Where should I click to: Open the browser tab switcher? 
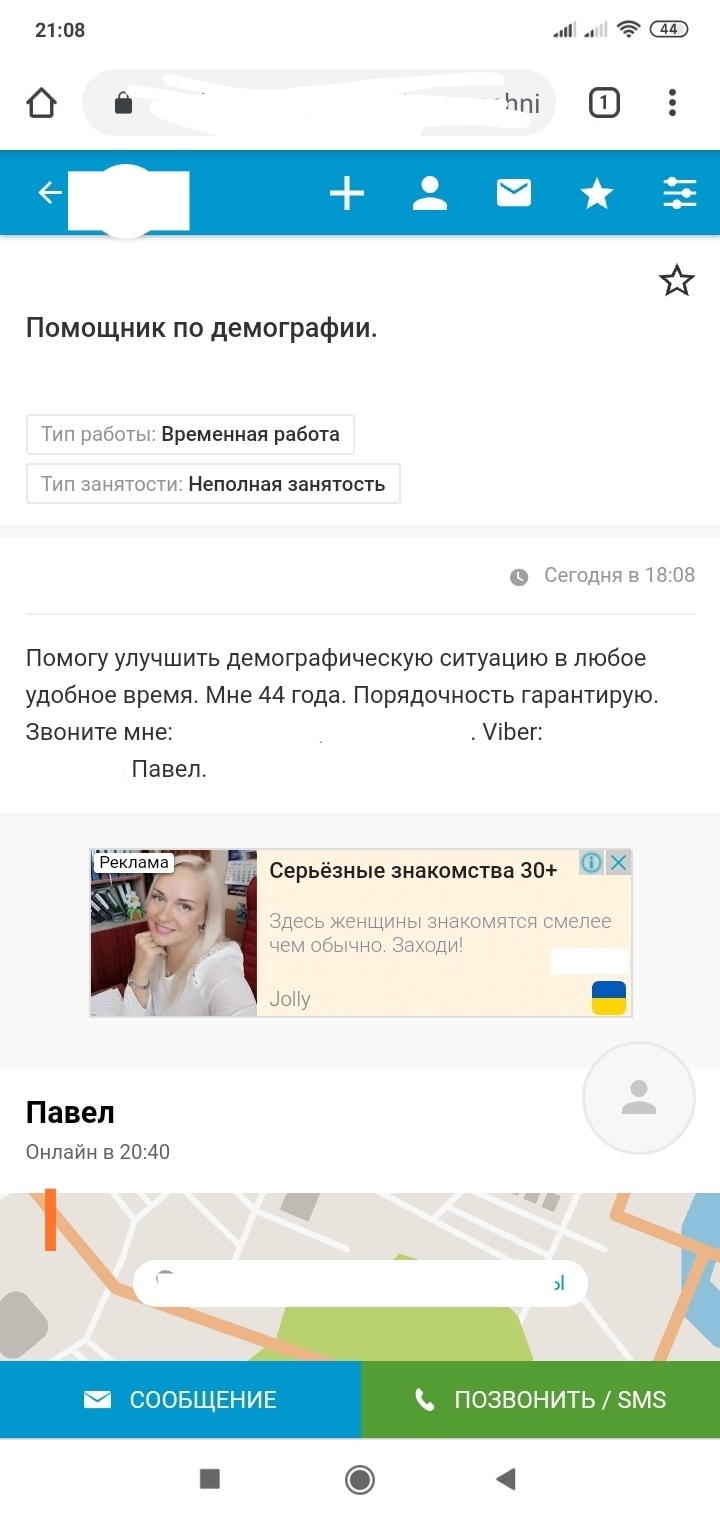tap(604, 103)
